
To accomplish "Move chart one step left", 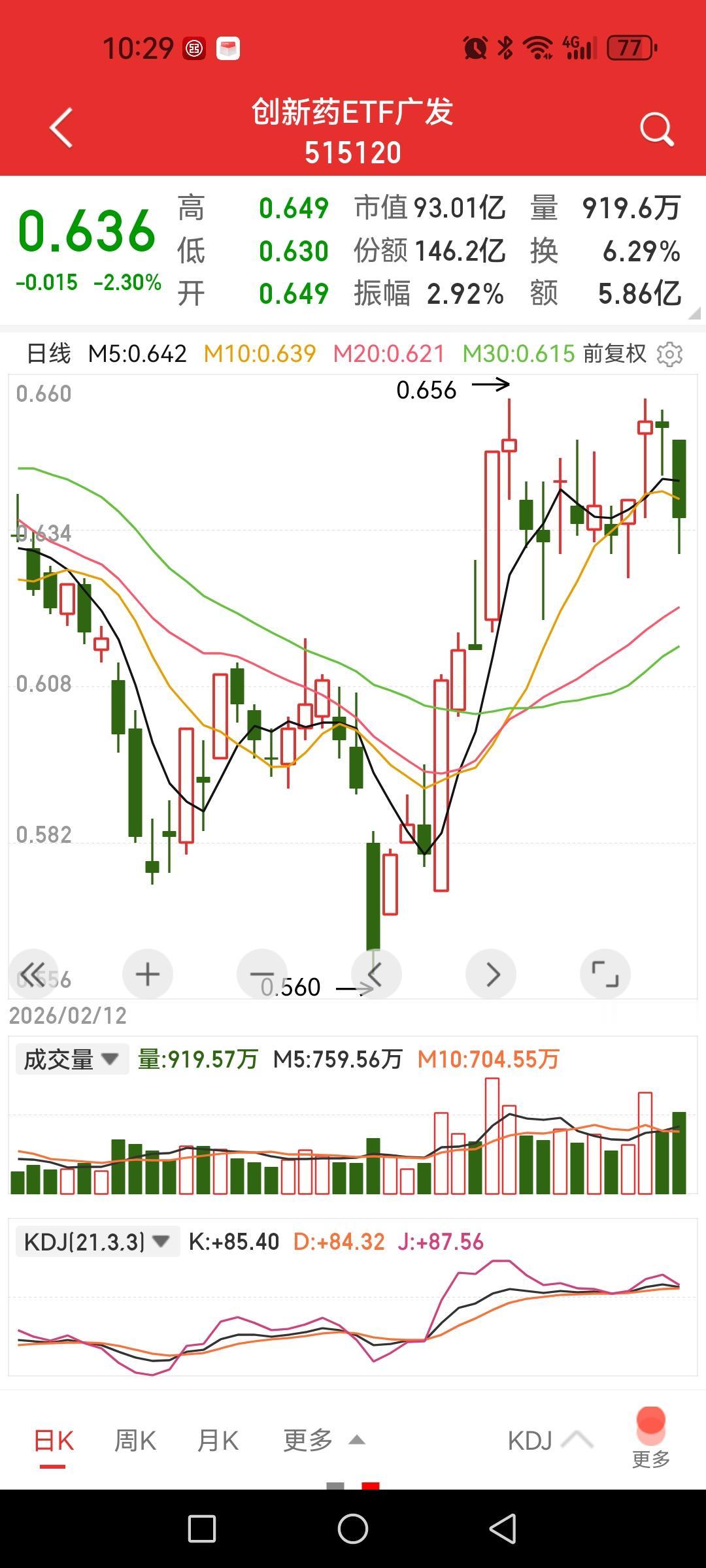I will coord(376,974).
